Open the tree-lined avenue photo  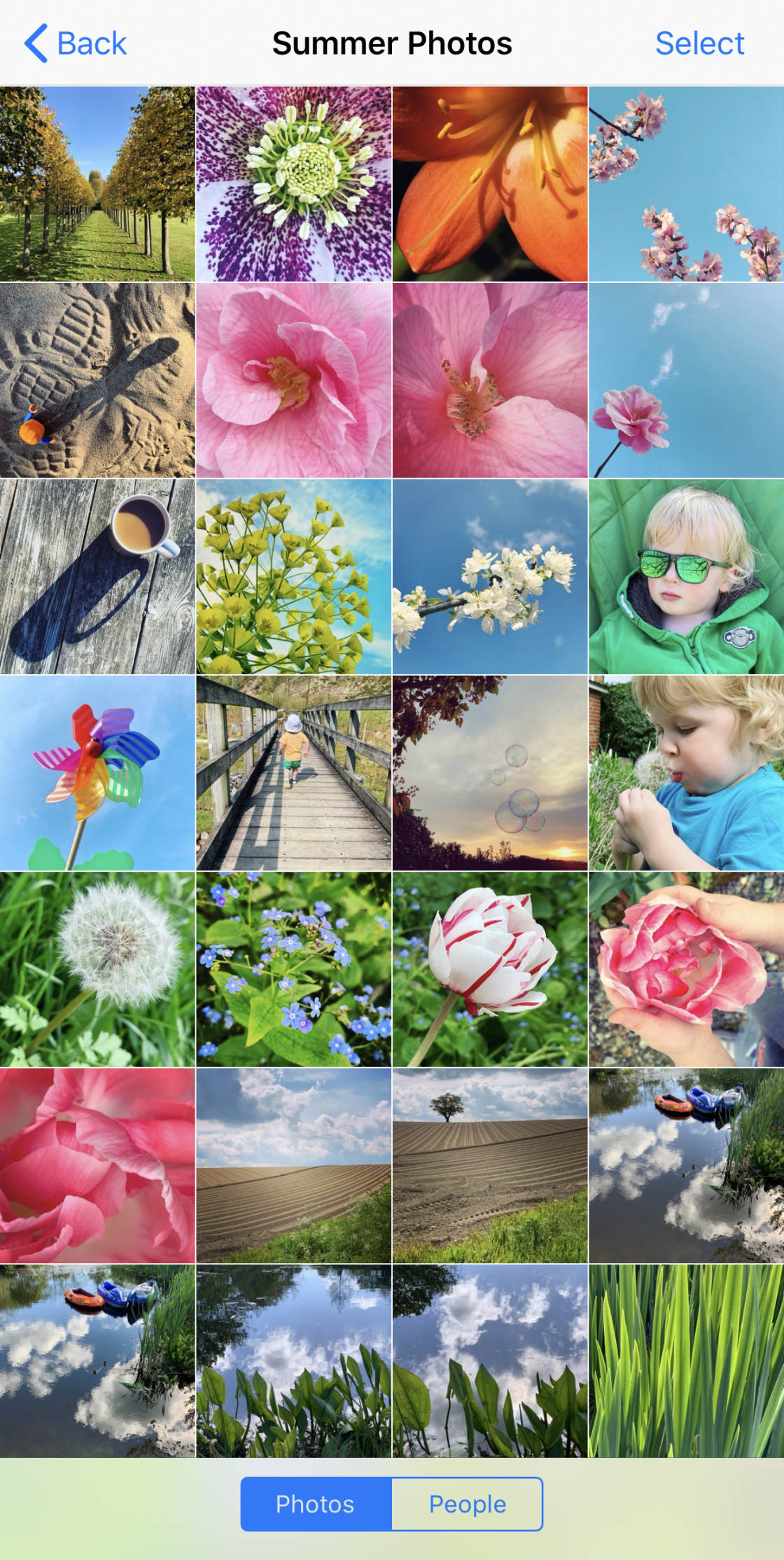(97, 184)
